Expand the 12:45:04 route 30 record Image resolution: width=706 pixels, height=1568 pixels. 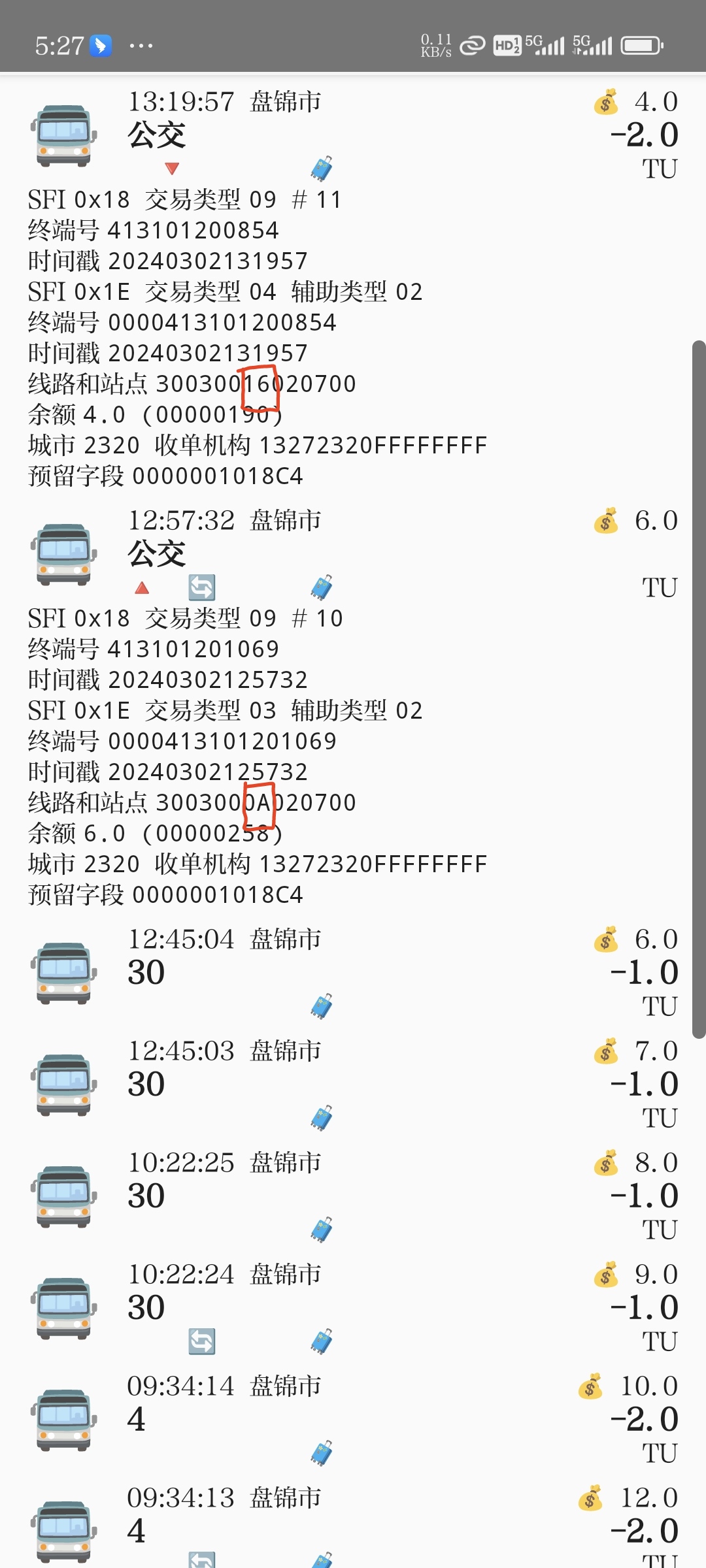353,972
